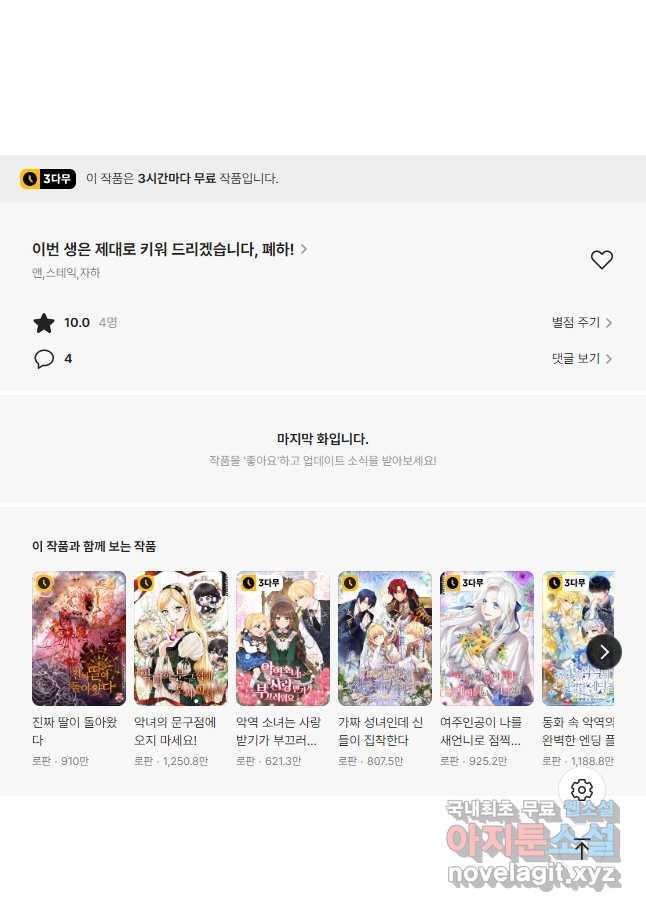Viewport: 646px width, 912px height.
Task: Like this series with the heart icon
Action: (x=601, y=260)
